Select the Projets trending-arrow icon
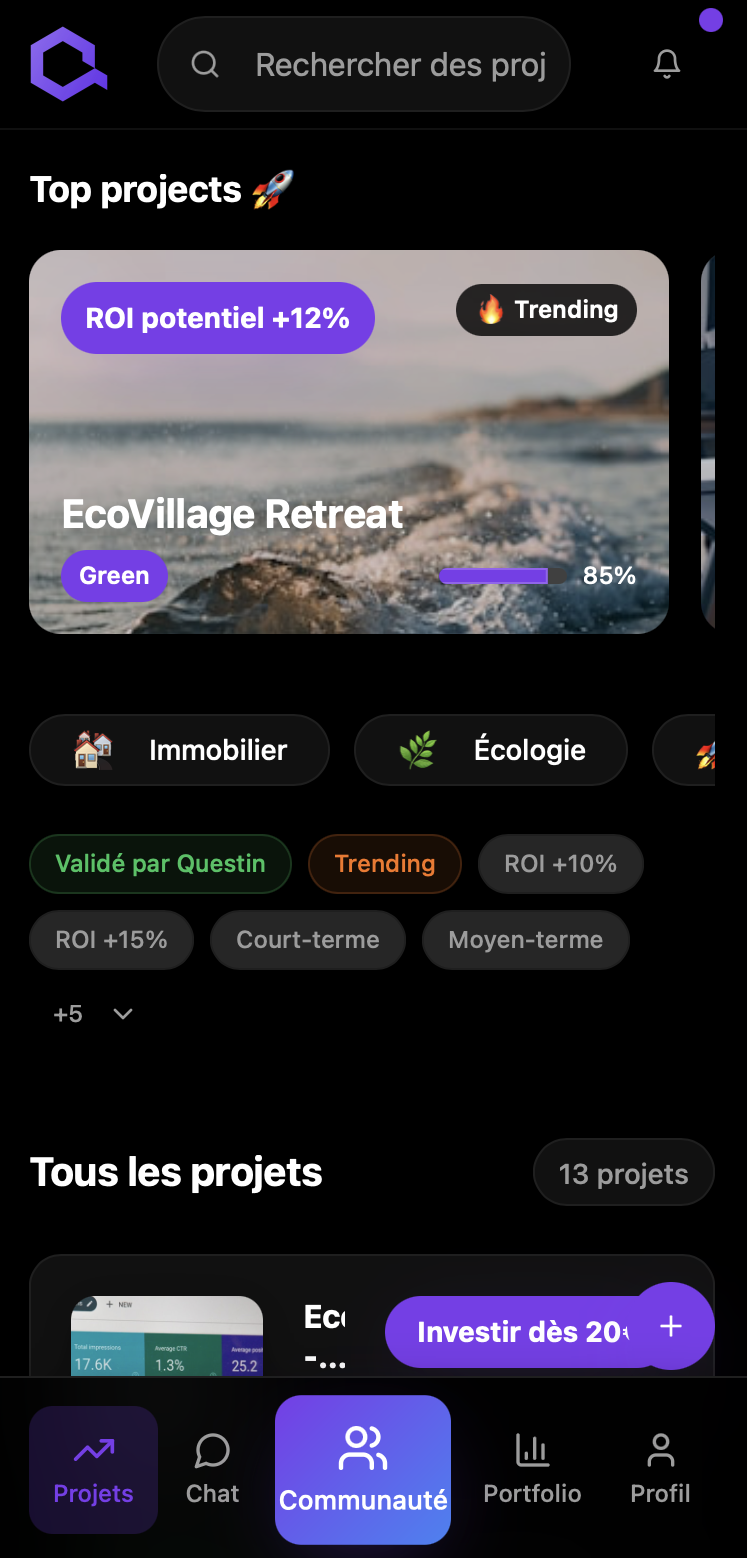 coord(92,1448)
